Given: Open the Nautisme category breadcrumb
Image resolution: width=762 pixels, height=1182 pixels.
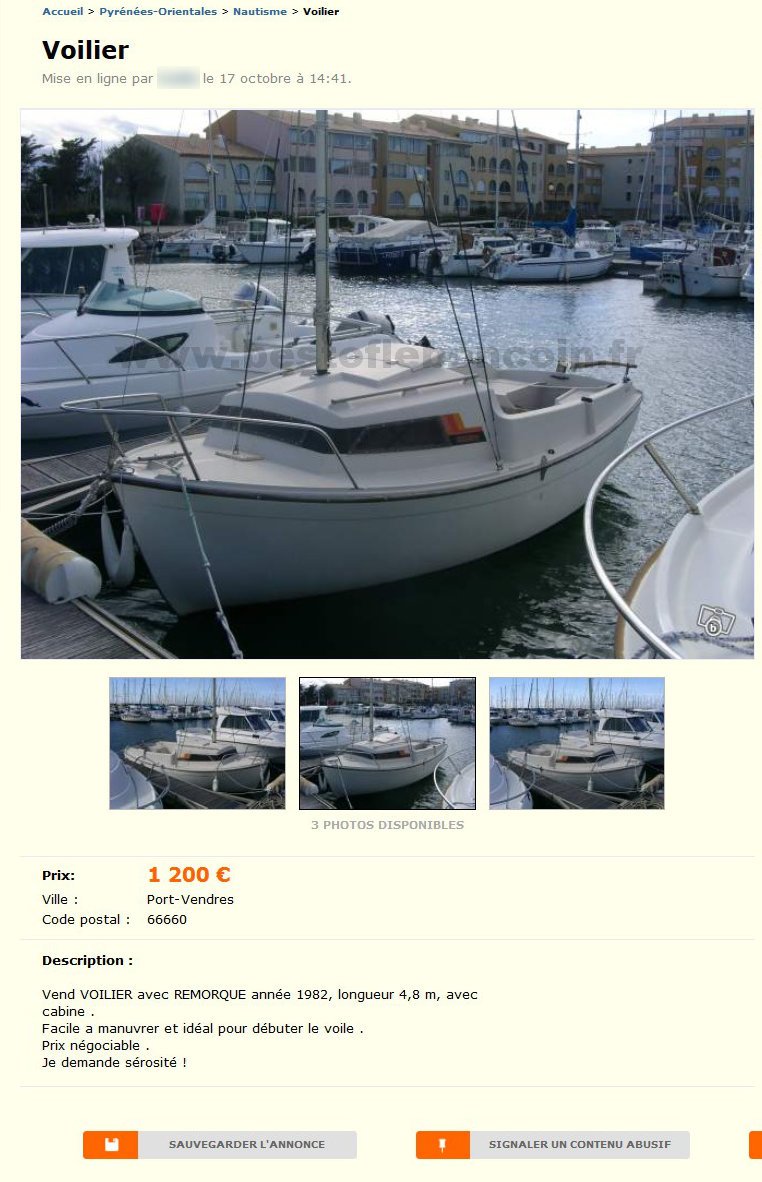Looking at the screenshot, I should (x=259, y=12).
